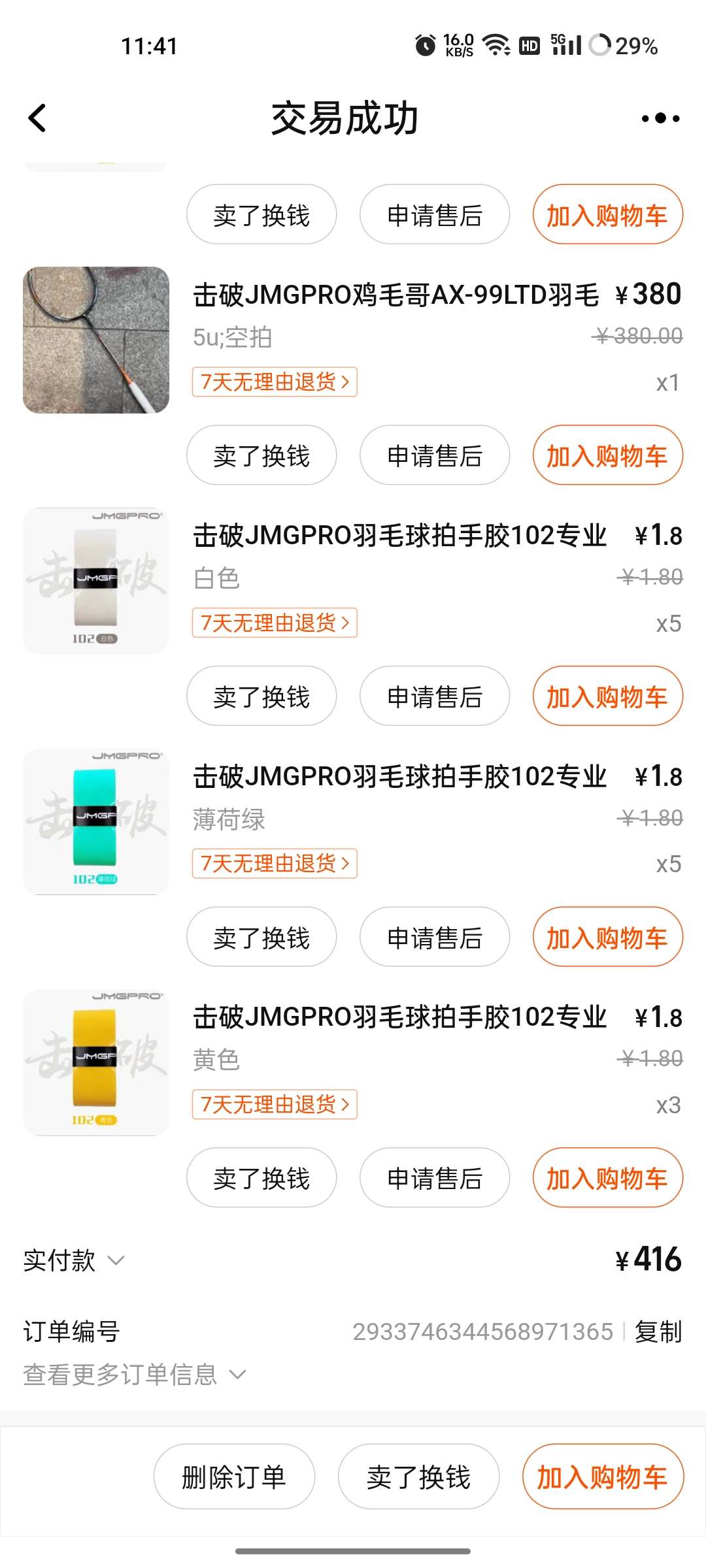Image resolution: width=706 pixels, height=1568 pixels.
Task: Request after-sales for the 白色 grip tape
Action: (x=434, y=696)
